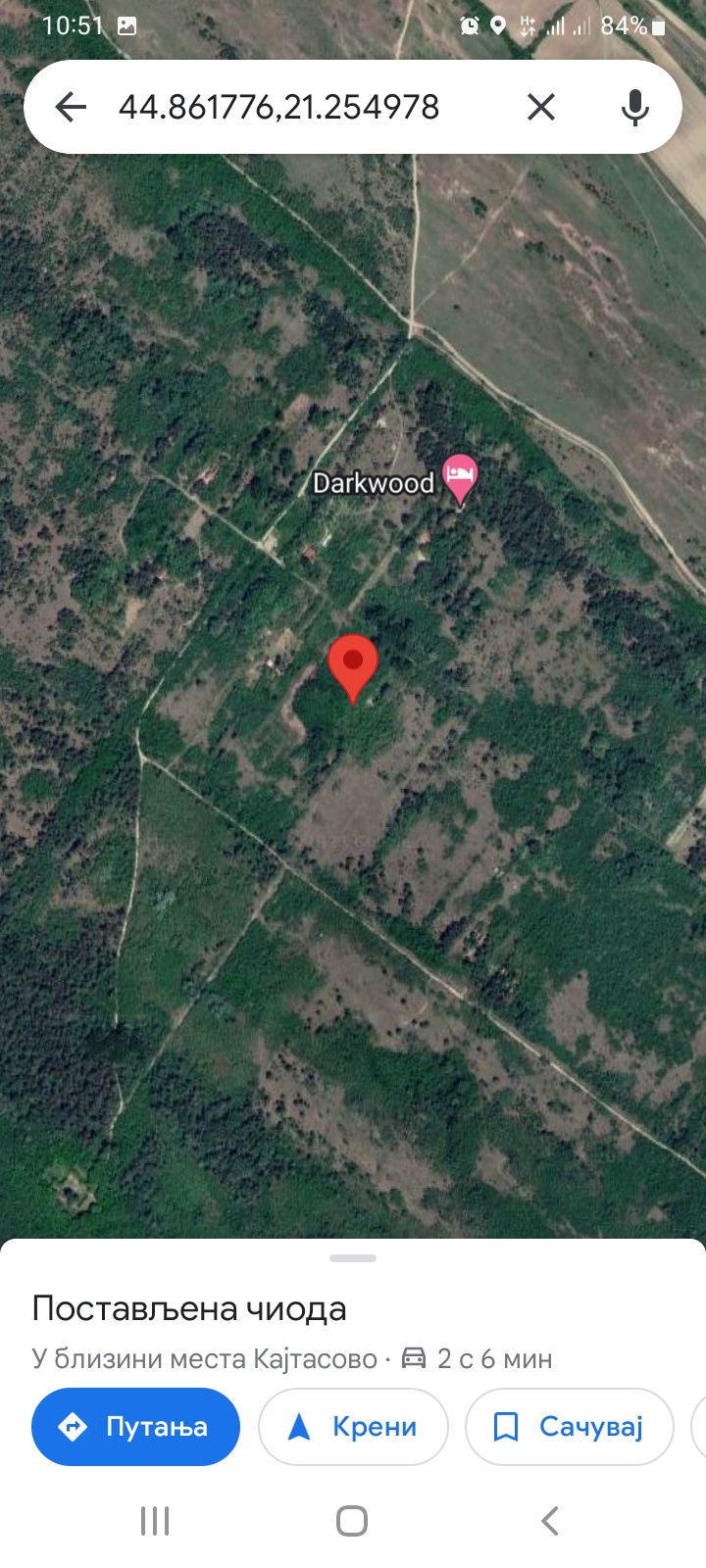This screenshot has width=706, height=1568.
Task: Start navigation with the Крени button
Action: (x=353, y=1427)
